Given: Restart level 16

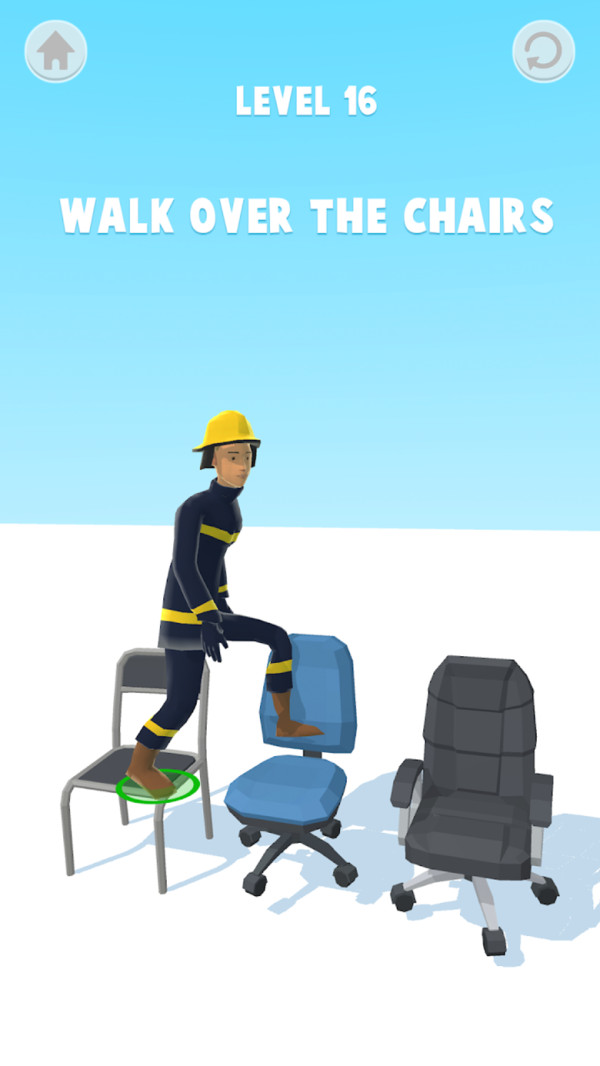Looking at the screenshot, I should (543, 51).
